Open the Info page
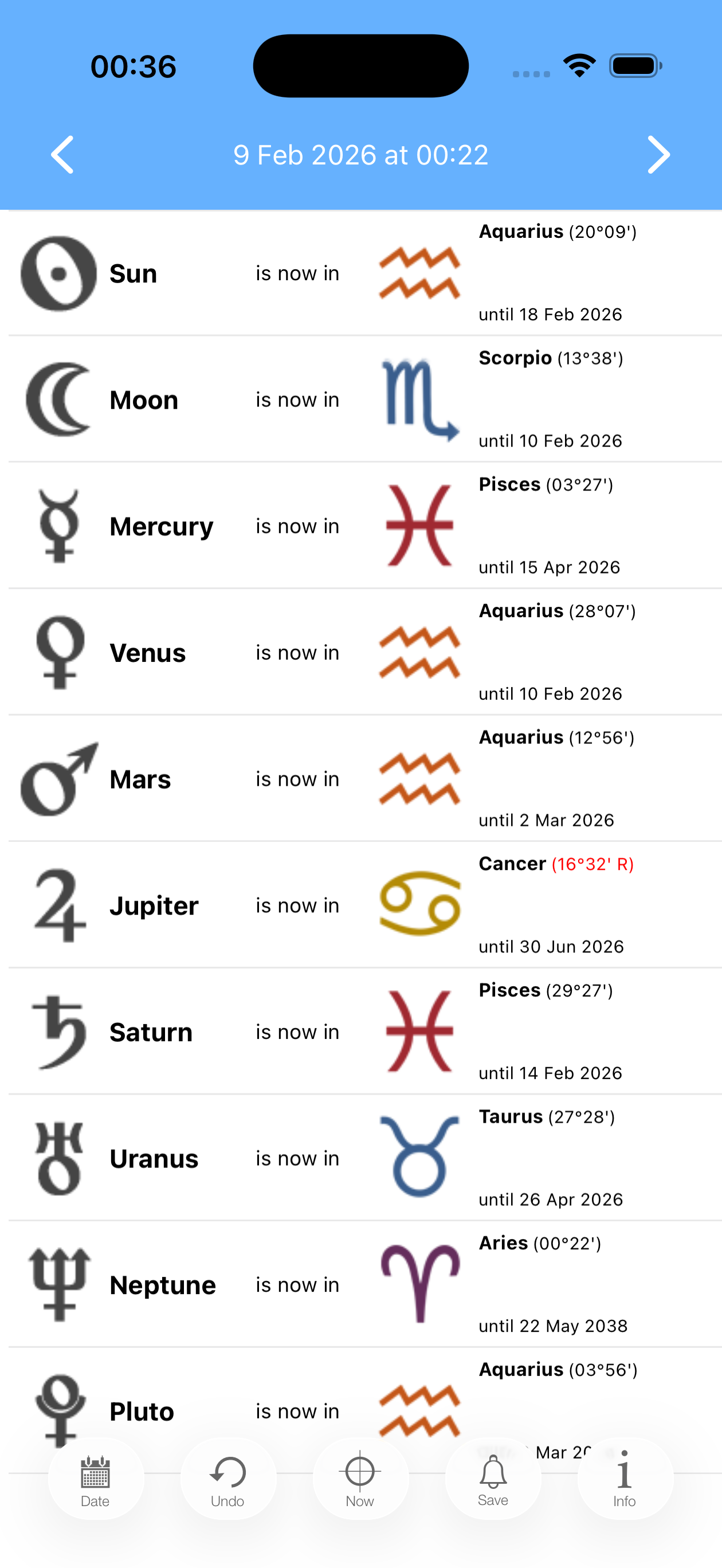 point(625,1478)
